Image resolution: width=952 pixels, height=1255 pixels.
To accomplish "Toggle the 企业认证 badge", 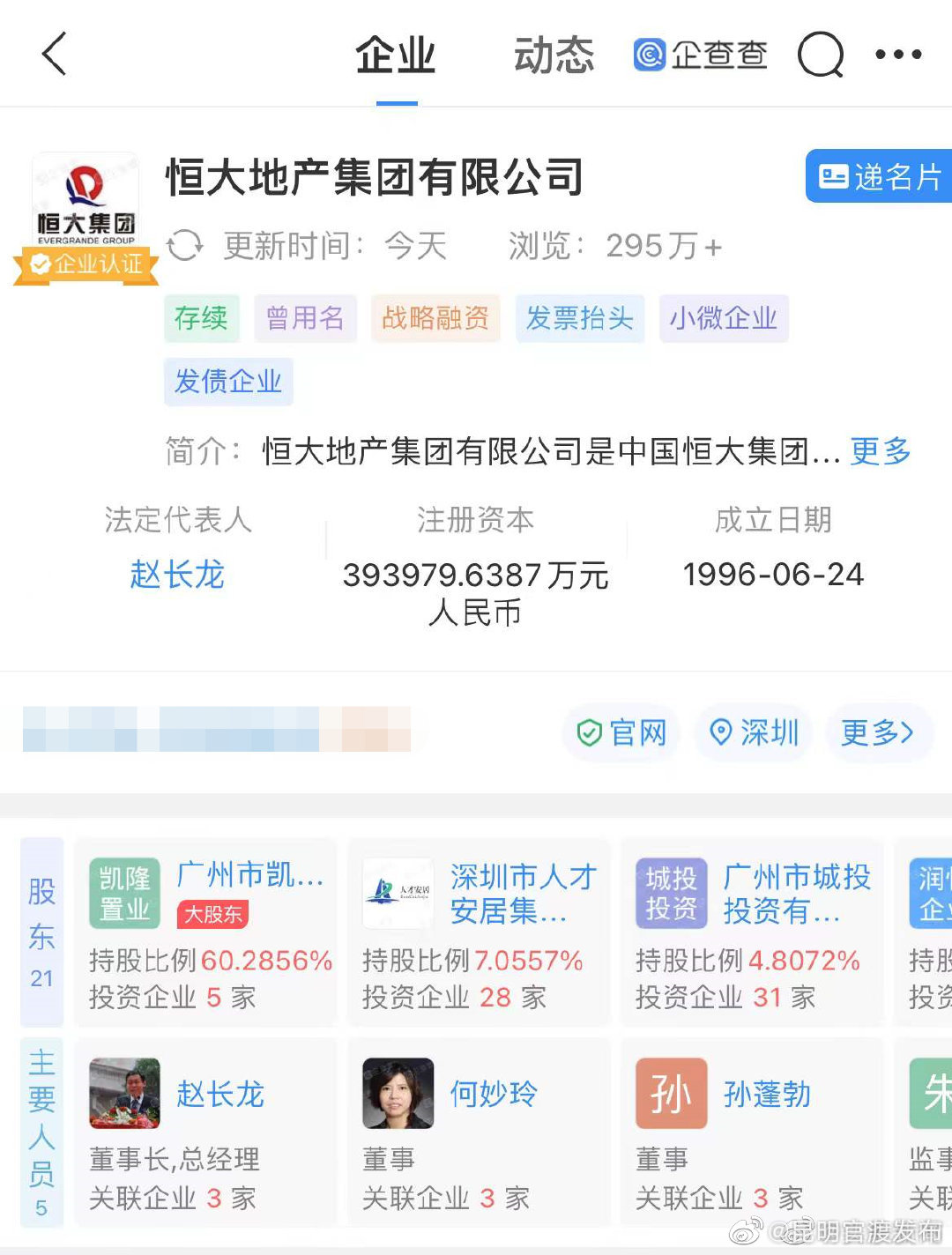I will click(86, 264).
